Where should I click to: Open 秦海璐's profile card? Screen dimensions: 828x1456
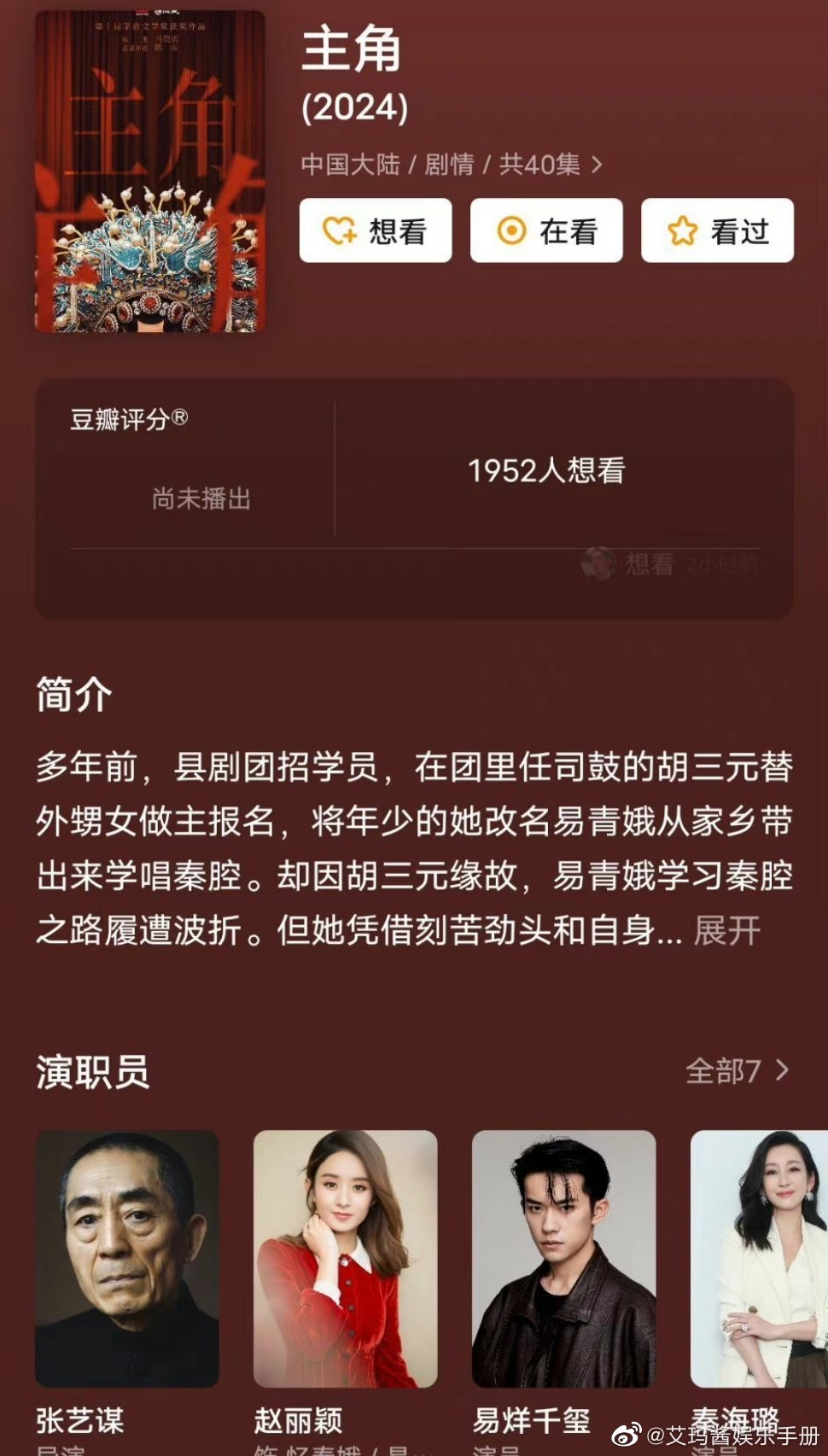pos(759,1259)
